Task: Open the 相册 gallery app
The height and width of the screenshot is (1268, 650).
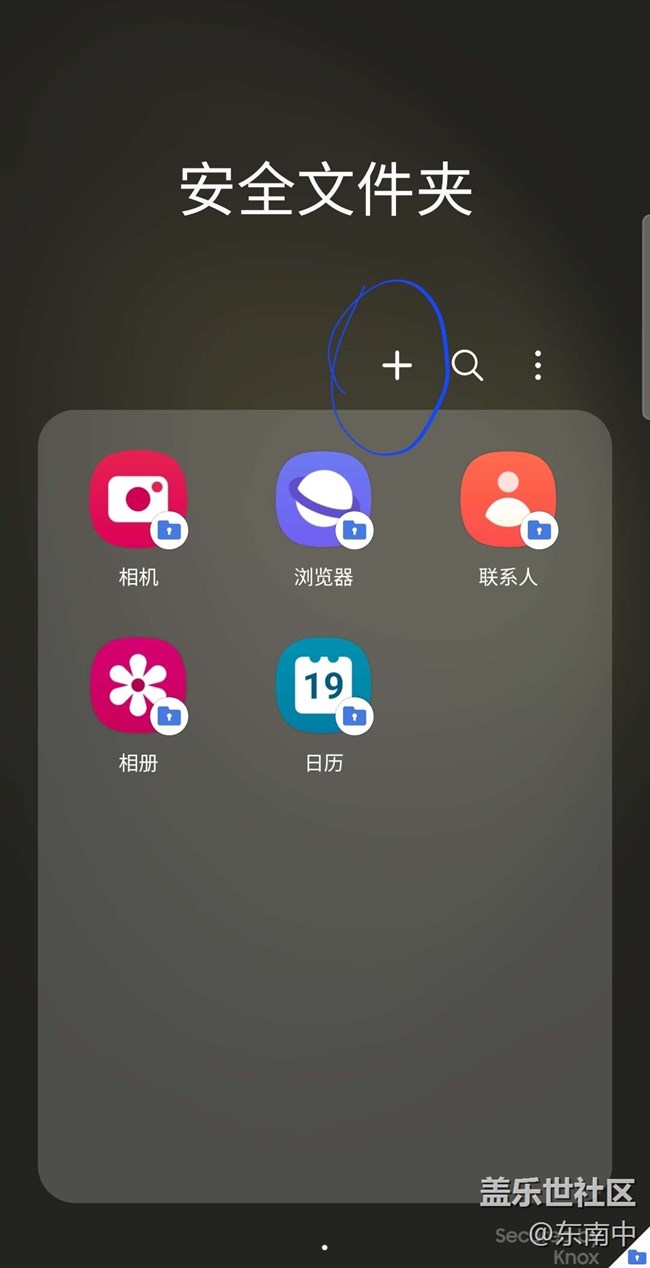Action: [x=138, y=686]
